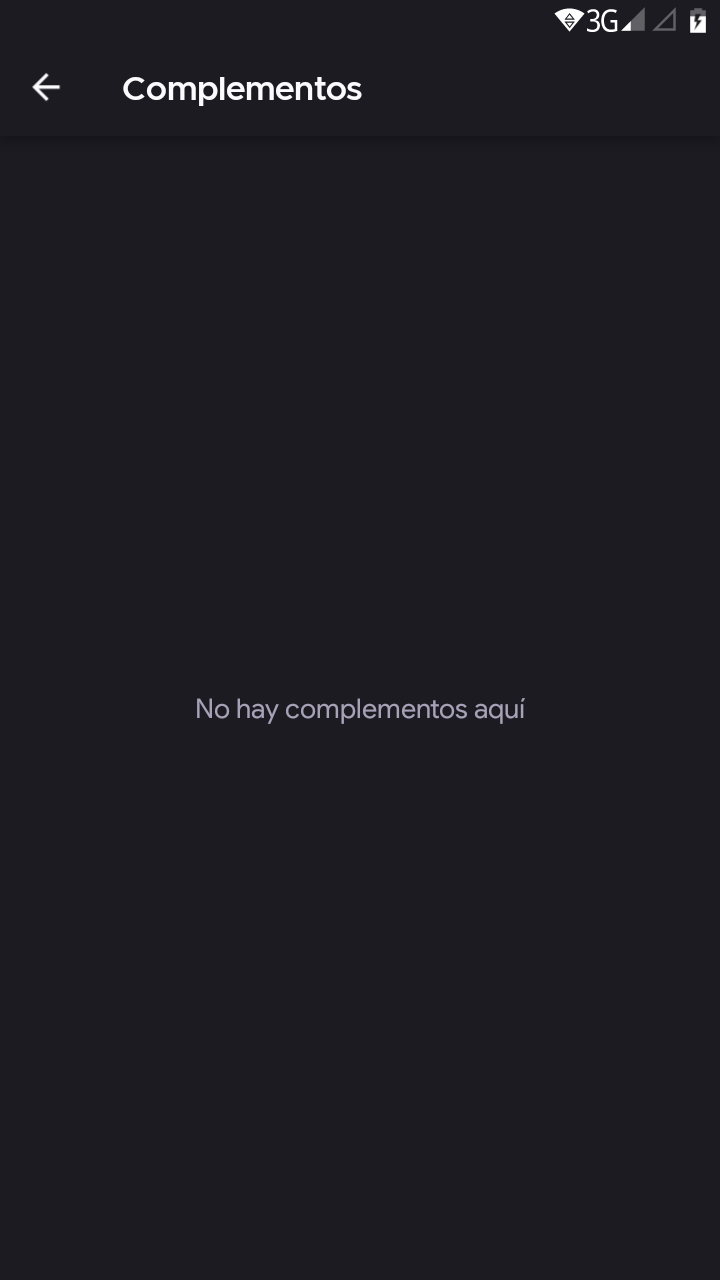Viewport: 720px width, 1280px height.
Task: Tap the 3G network indicator
Action: [x=601, y=19]
